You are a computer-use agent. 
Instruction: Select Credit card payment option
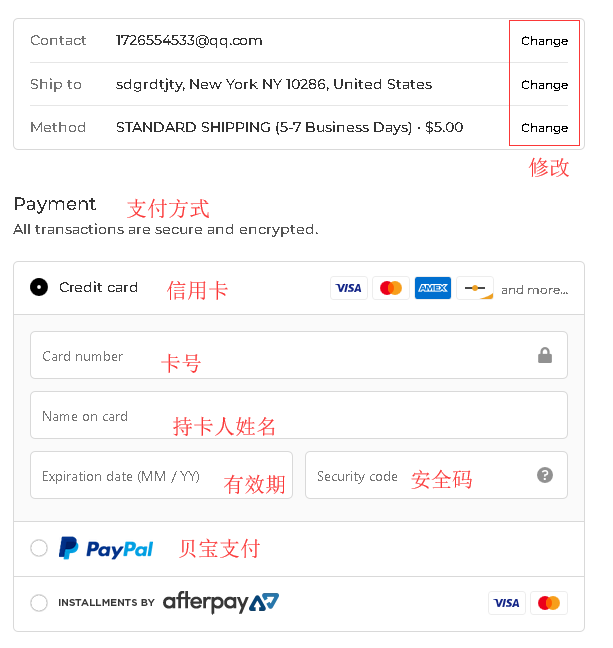39,287
